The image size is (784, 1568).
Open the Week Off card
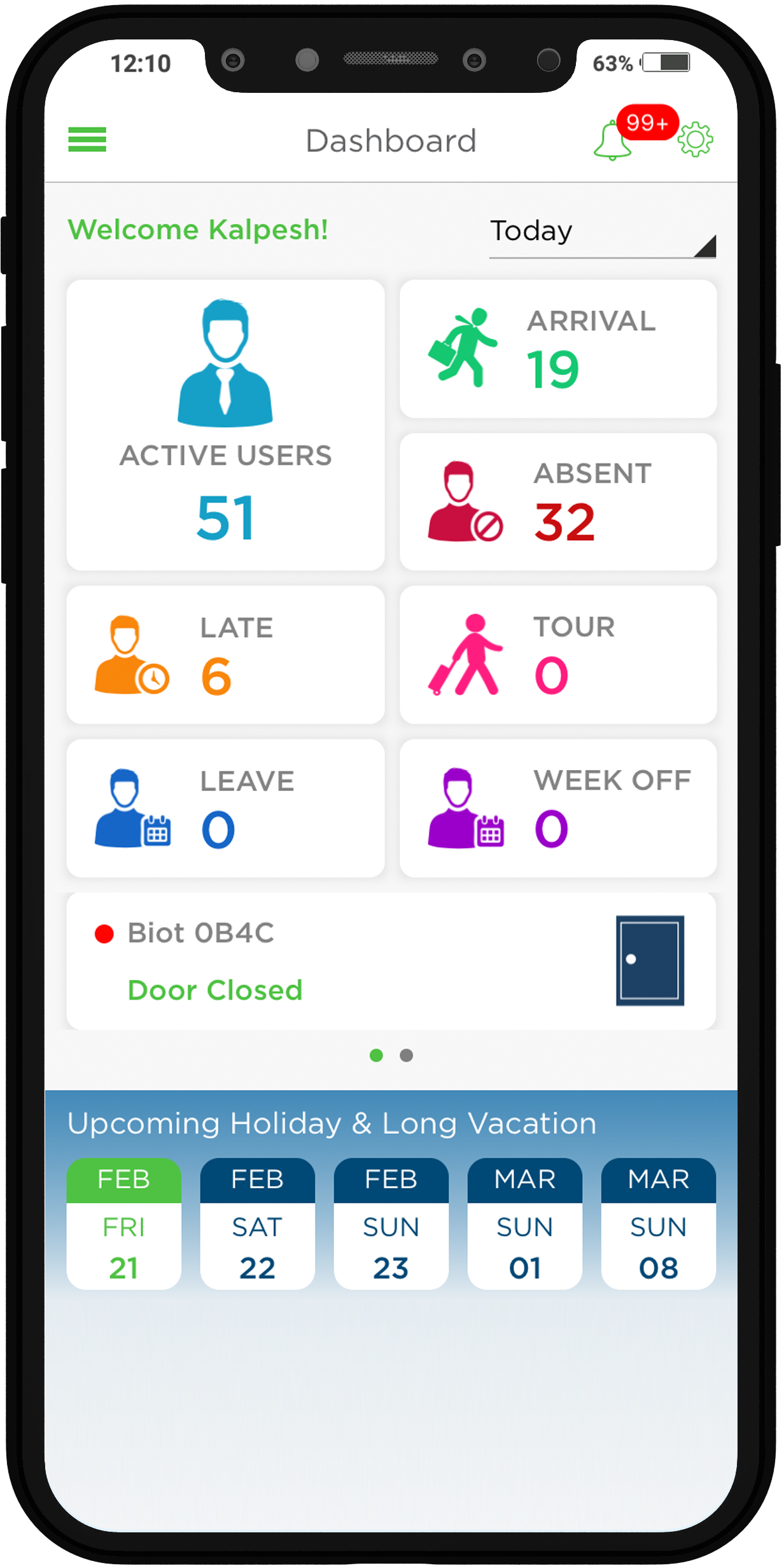(x=557, y=808)
